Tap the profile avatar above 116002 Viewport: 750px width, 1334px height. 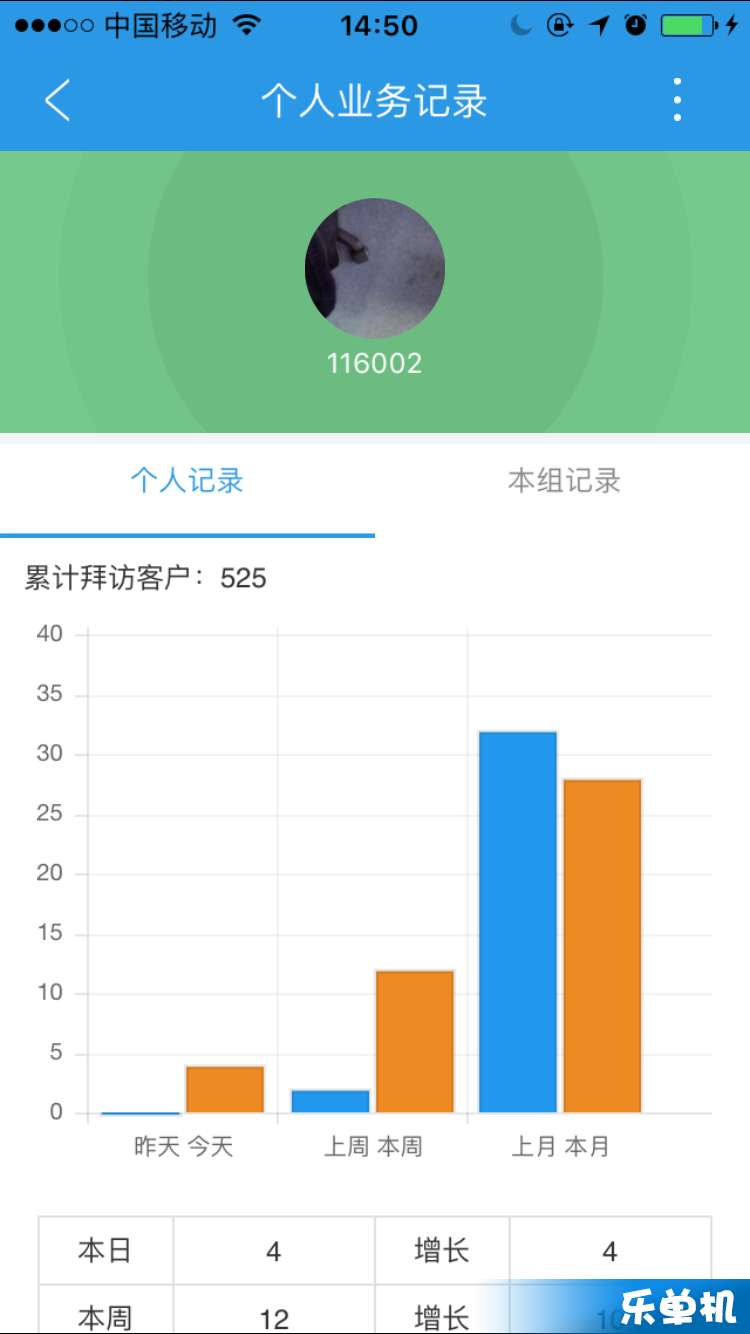tap(375, 268)
